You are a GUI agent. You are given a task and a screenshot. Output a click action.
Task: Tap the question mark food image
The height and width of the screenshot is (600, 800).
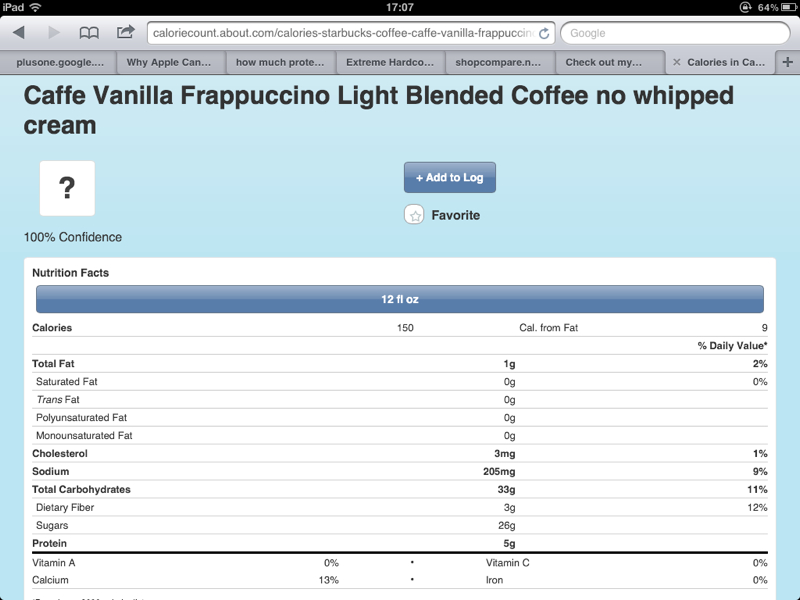tap(67, 188)
